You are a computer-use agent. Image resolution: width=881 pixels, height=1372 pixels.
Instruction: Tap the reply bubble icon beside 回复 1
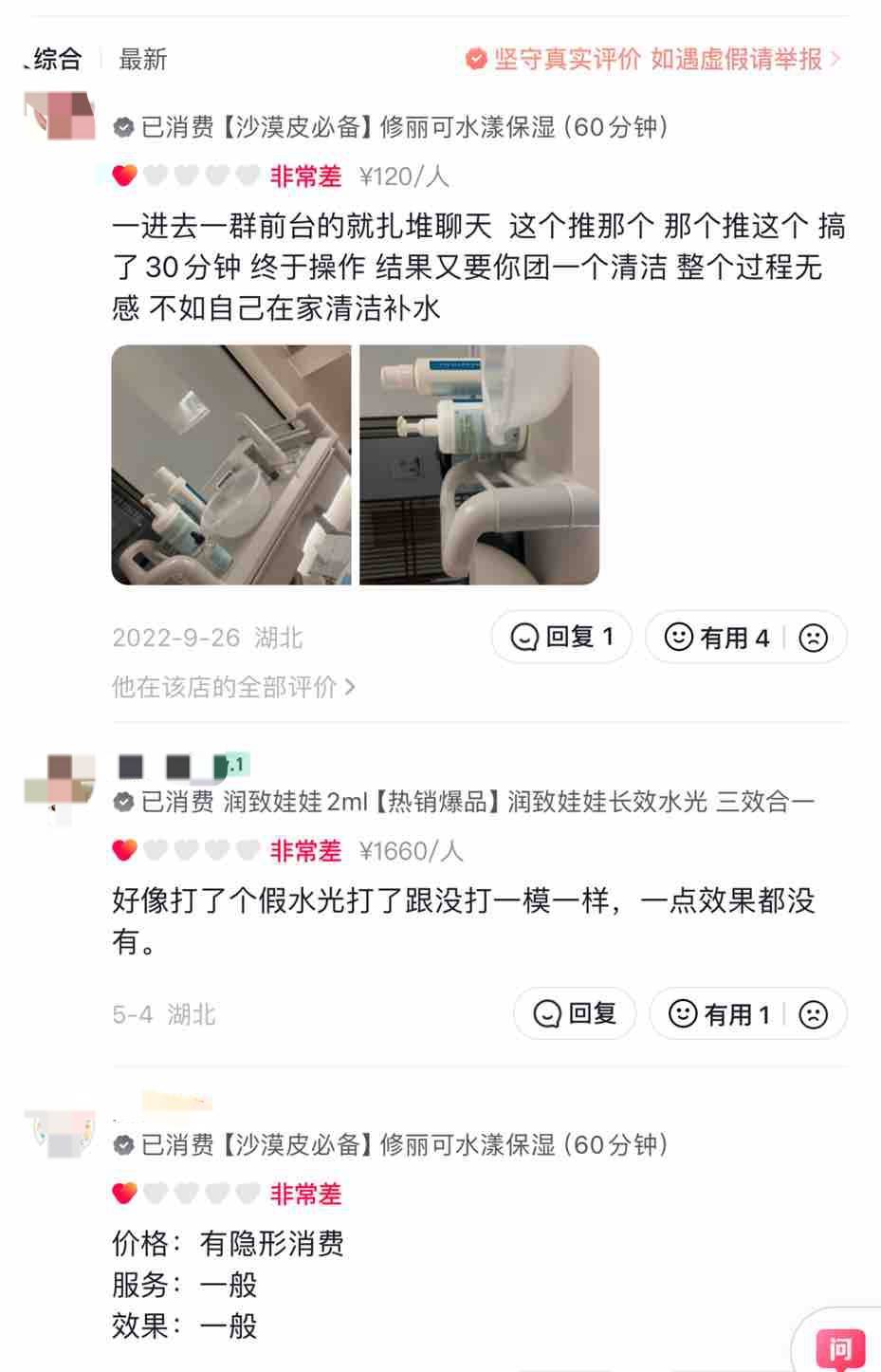[524, 638]
